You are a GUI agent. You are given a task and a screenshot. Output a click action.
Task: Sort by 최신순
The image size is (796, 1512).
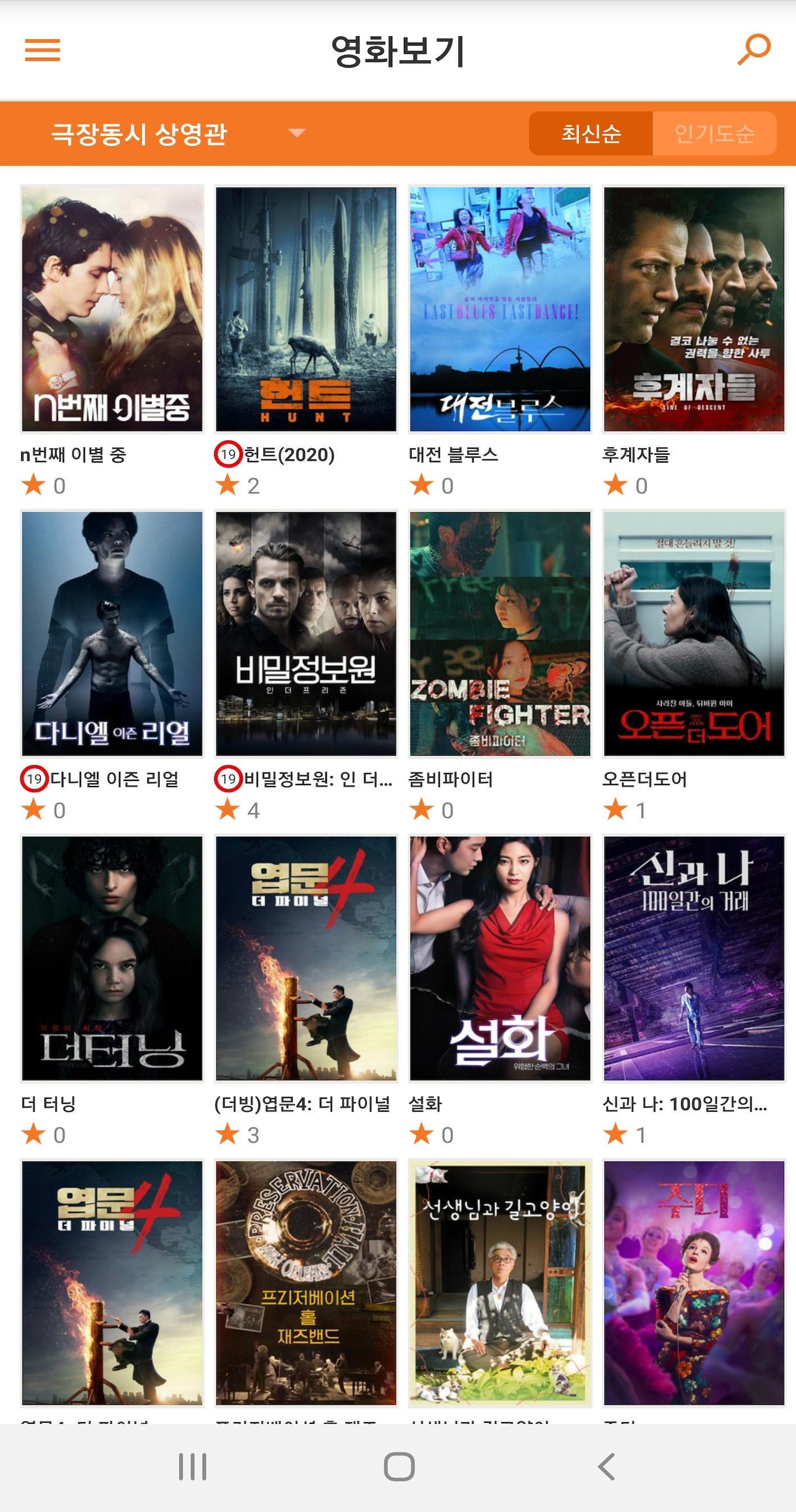590,133
